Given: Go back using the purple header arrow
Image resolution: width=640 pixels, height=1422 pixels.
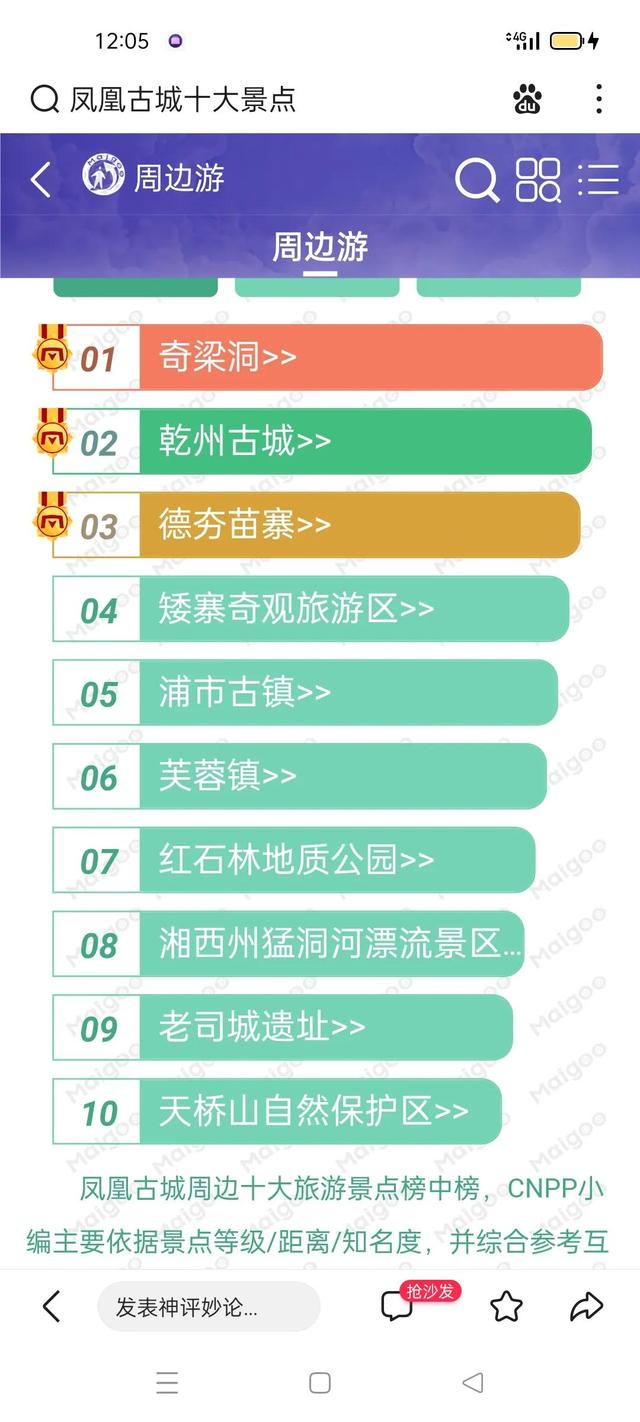Looking at the screenshot, I should click(x=41, y=180).
